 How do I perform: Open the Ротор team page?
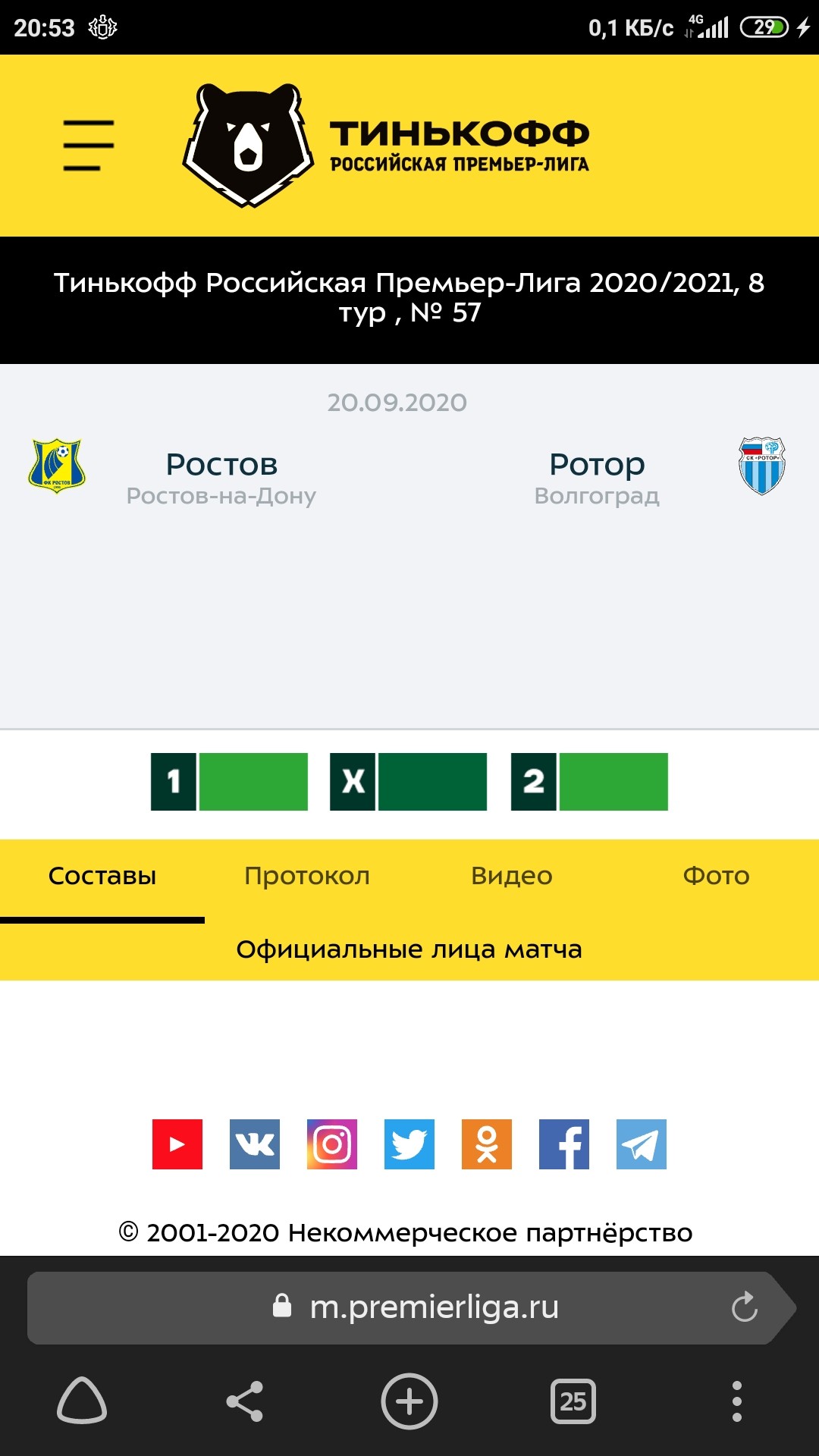pyautogui.click(x=597, y=464)
